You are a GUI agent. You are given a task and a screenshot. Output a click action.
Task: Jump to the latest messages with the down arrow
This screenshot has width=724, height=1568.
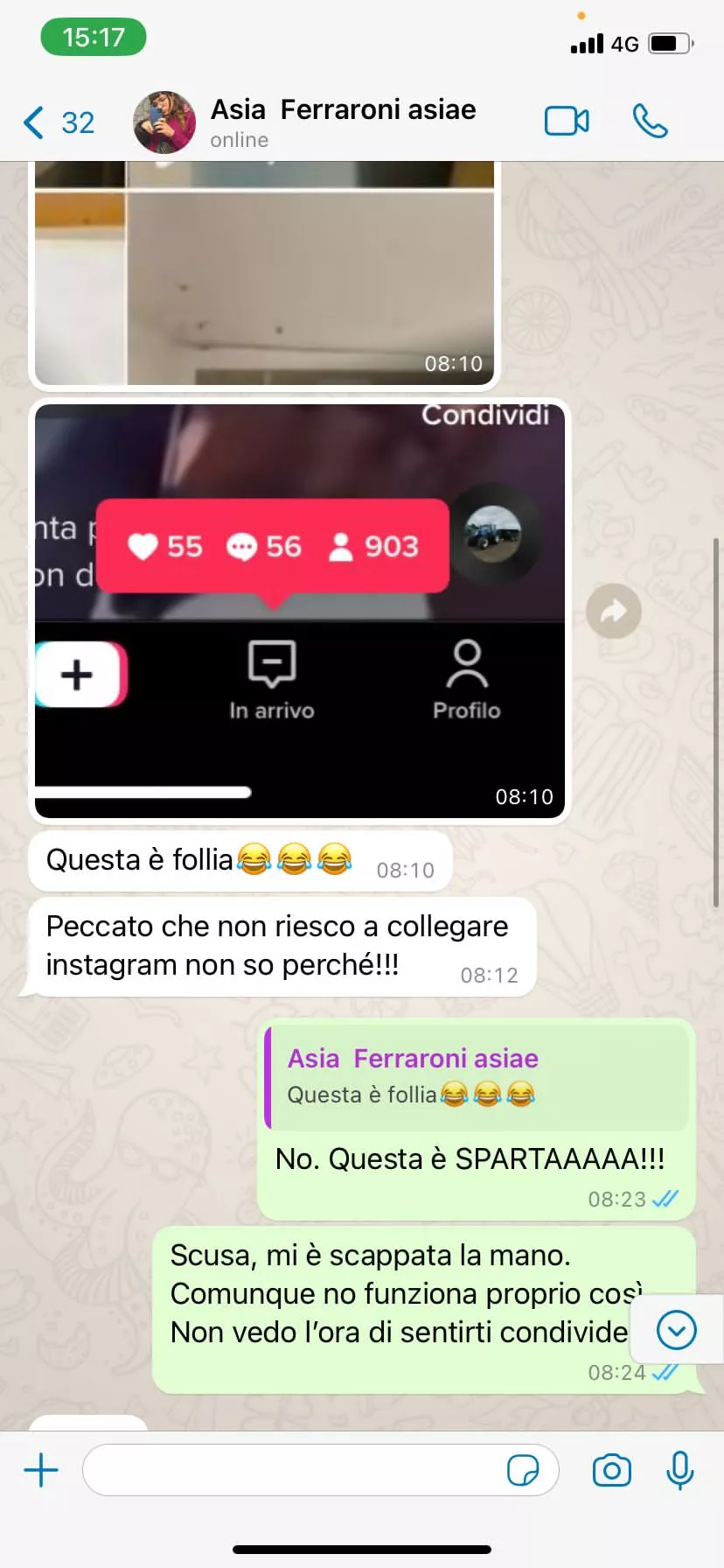(x=676, y=1330)
